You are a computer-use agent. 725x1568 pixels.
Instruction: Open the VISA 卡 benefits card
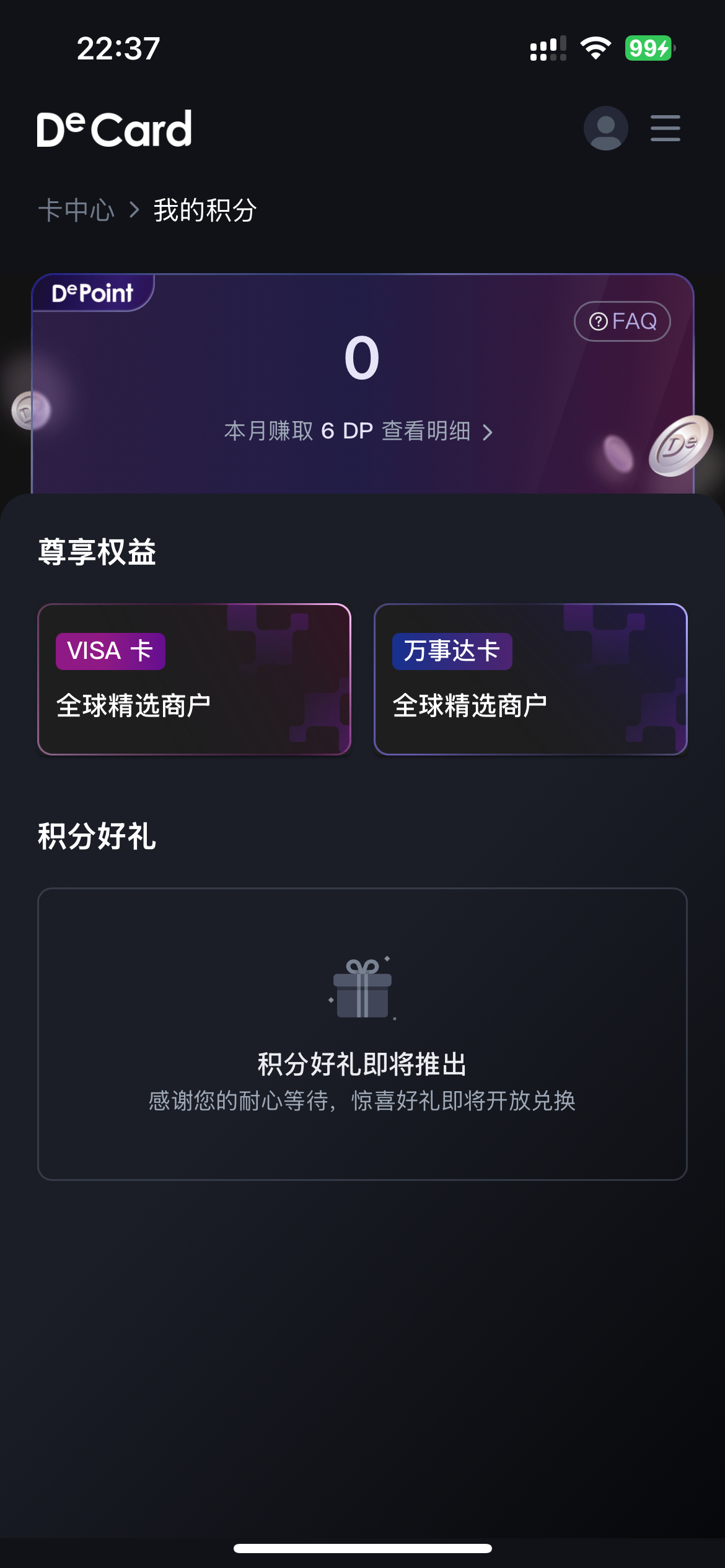click(195, 679)
